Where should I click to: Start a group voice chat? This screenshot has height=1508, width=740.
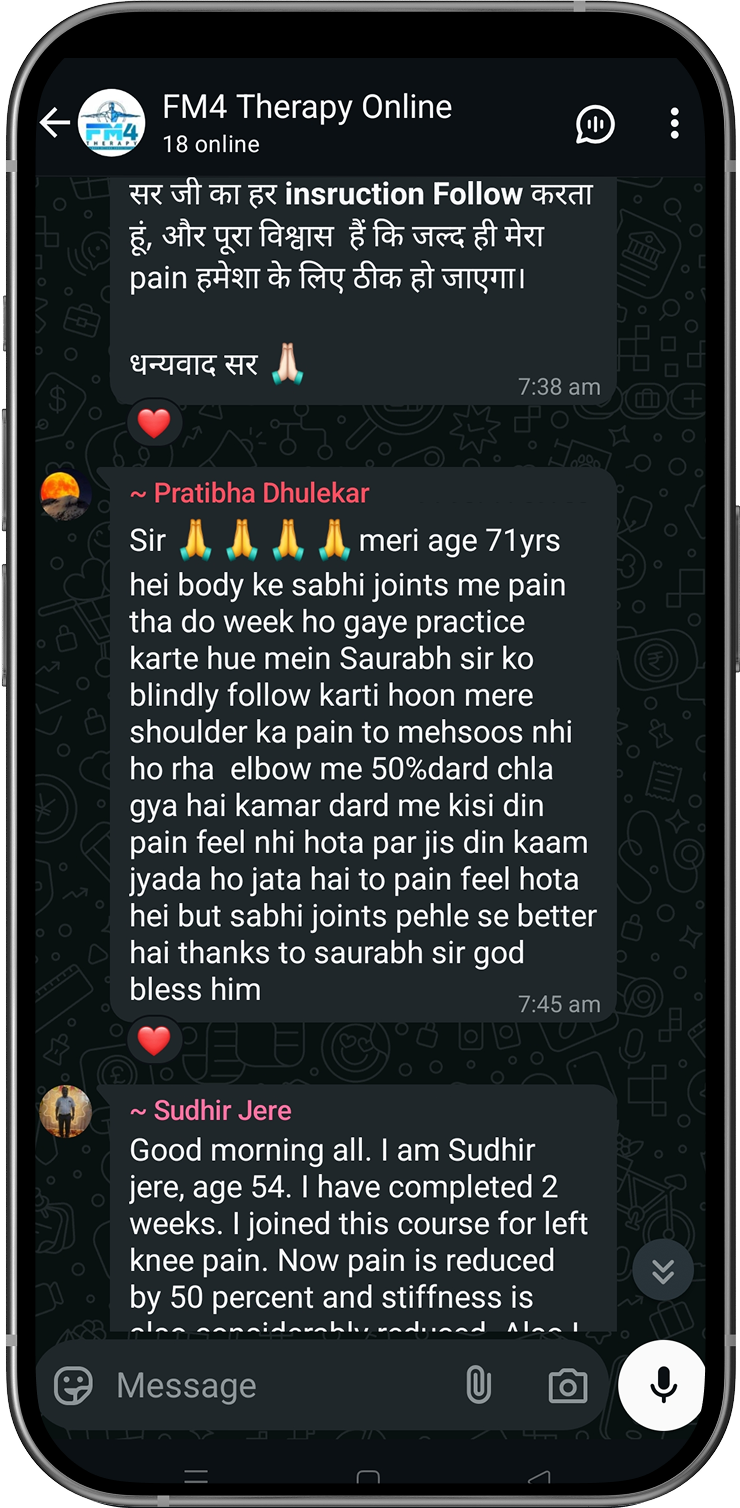(x=595, y=124)
